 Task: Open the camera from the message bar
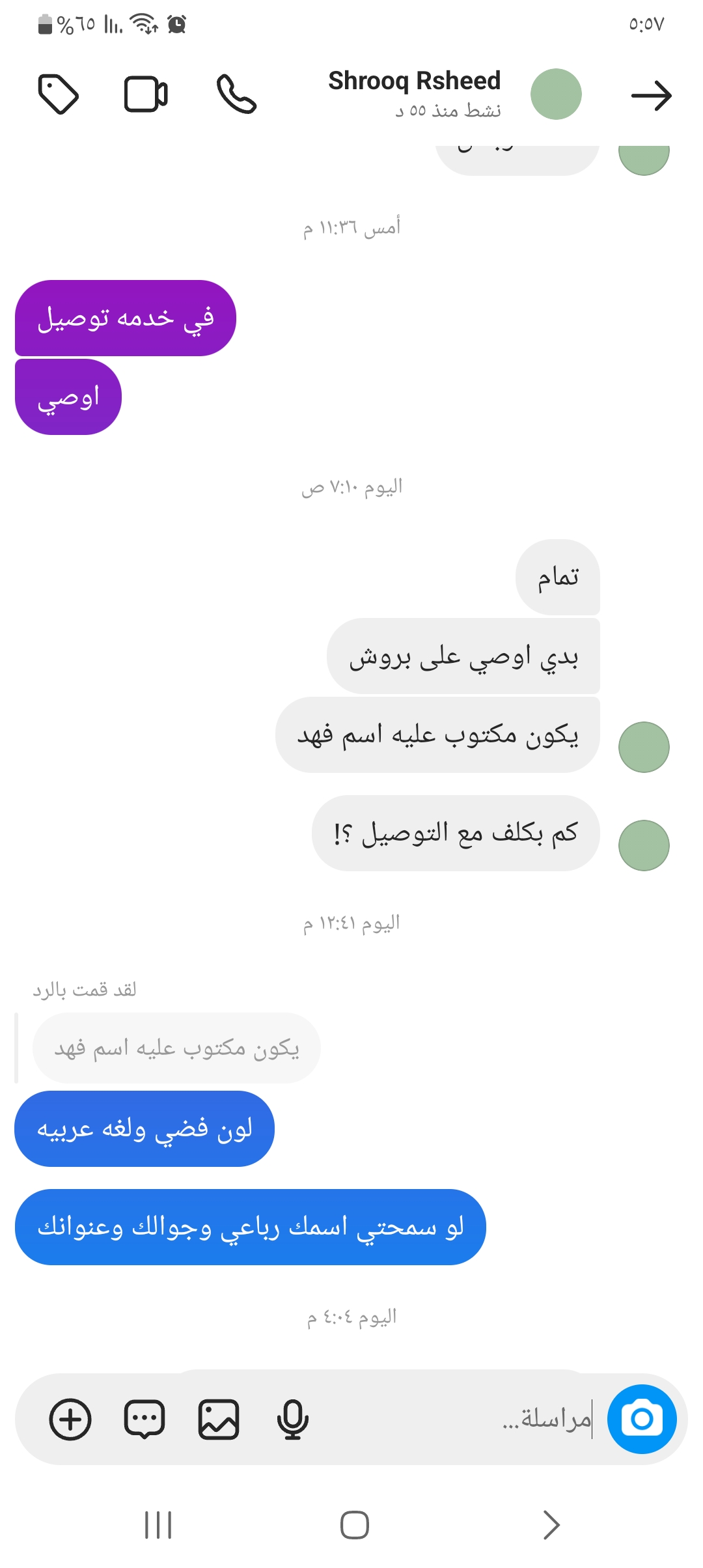(641, 1419)
